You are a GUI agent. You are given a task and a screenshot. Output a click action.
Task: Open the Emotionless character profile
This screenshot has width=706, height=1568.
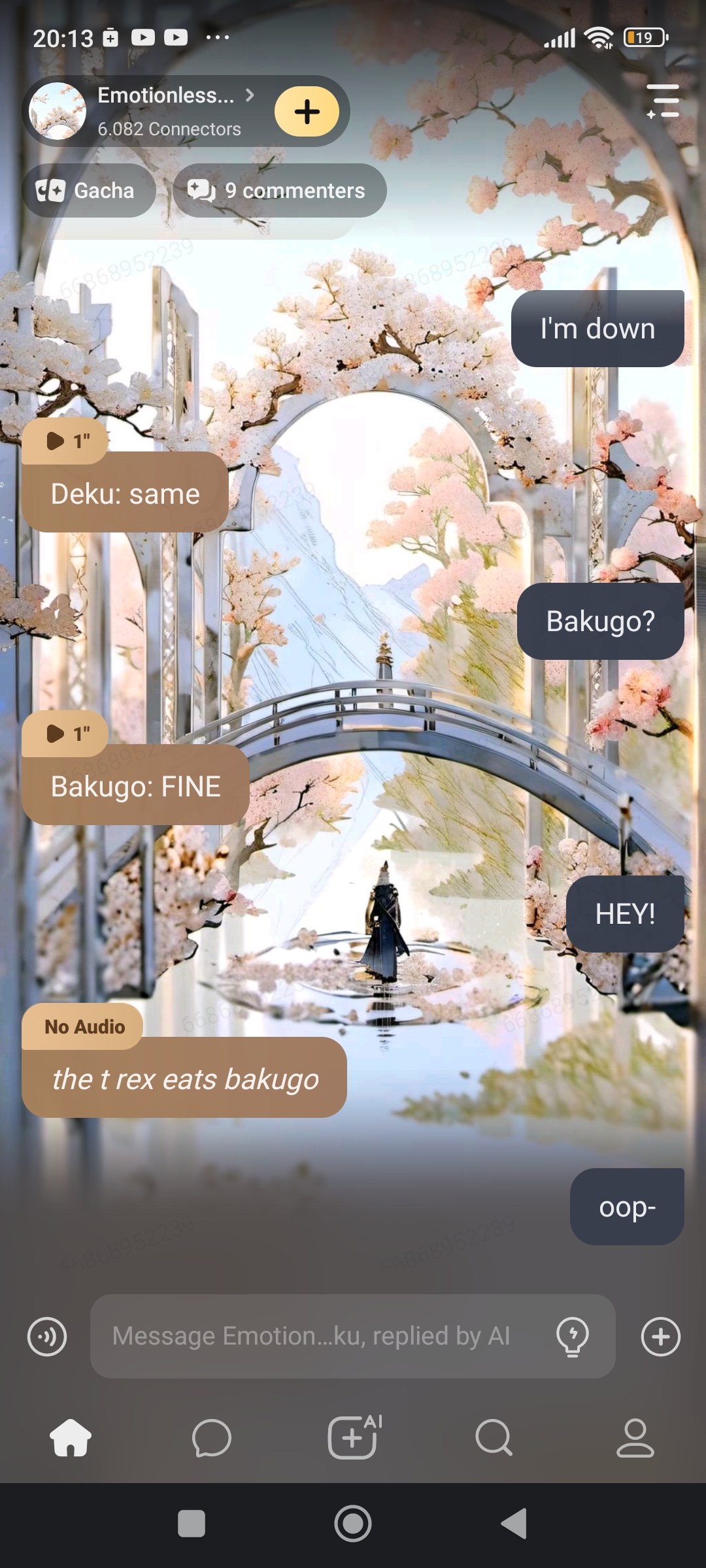(x=165, y=110)
